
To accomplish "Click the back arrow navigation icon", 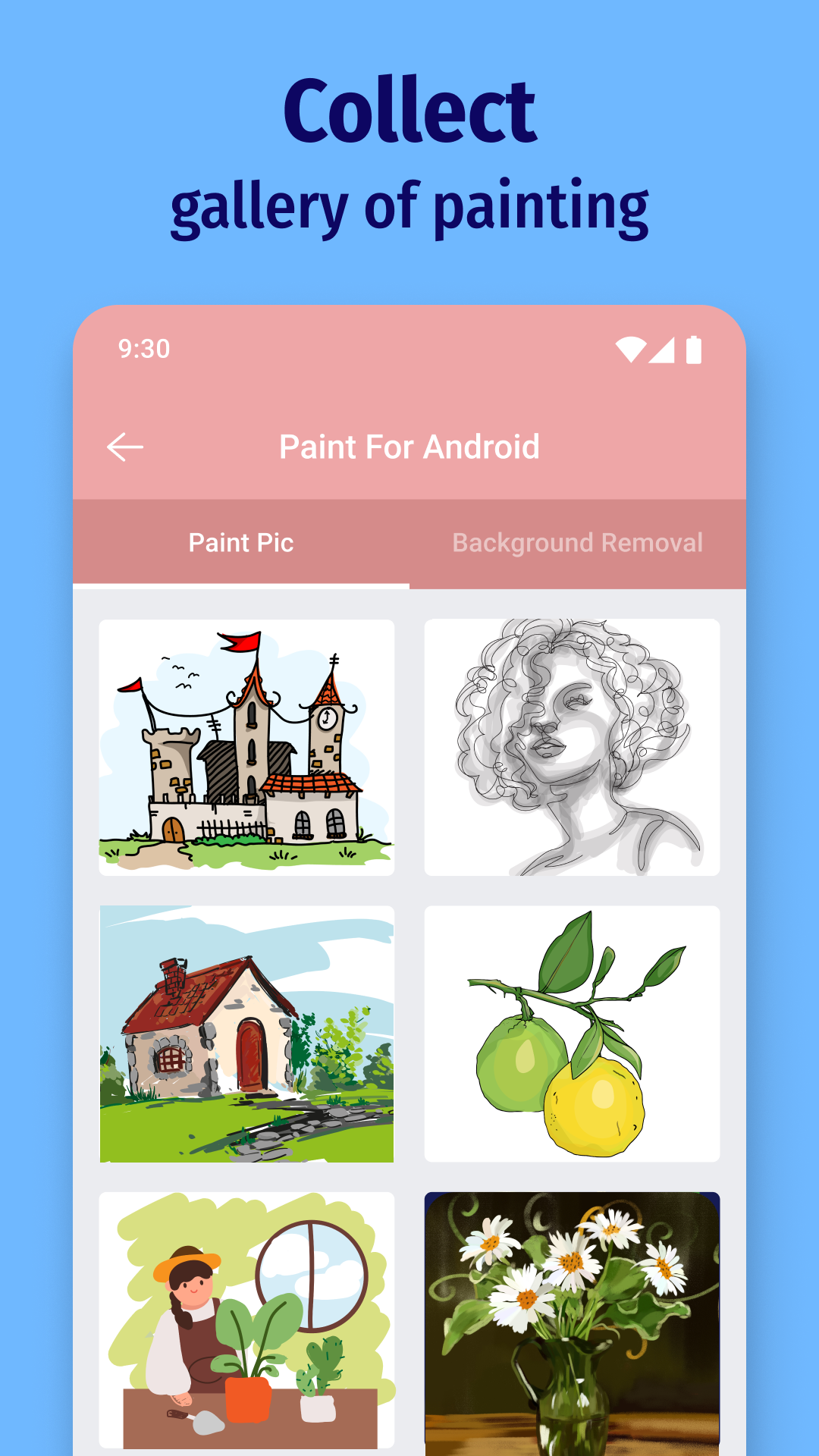I will 126,447.
